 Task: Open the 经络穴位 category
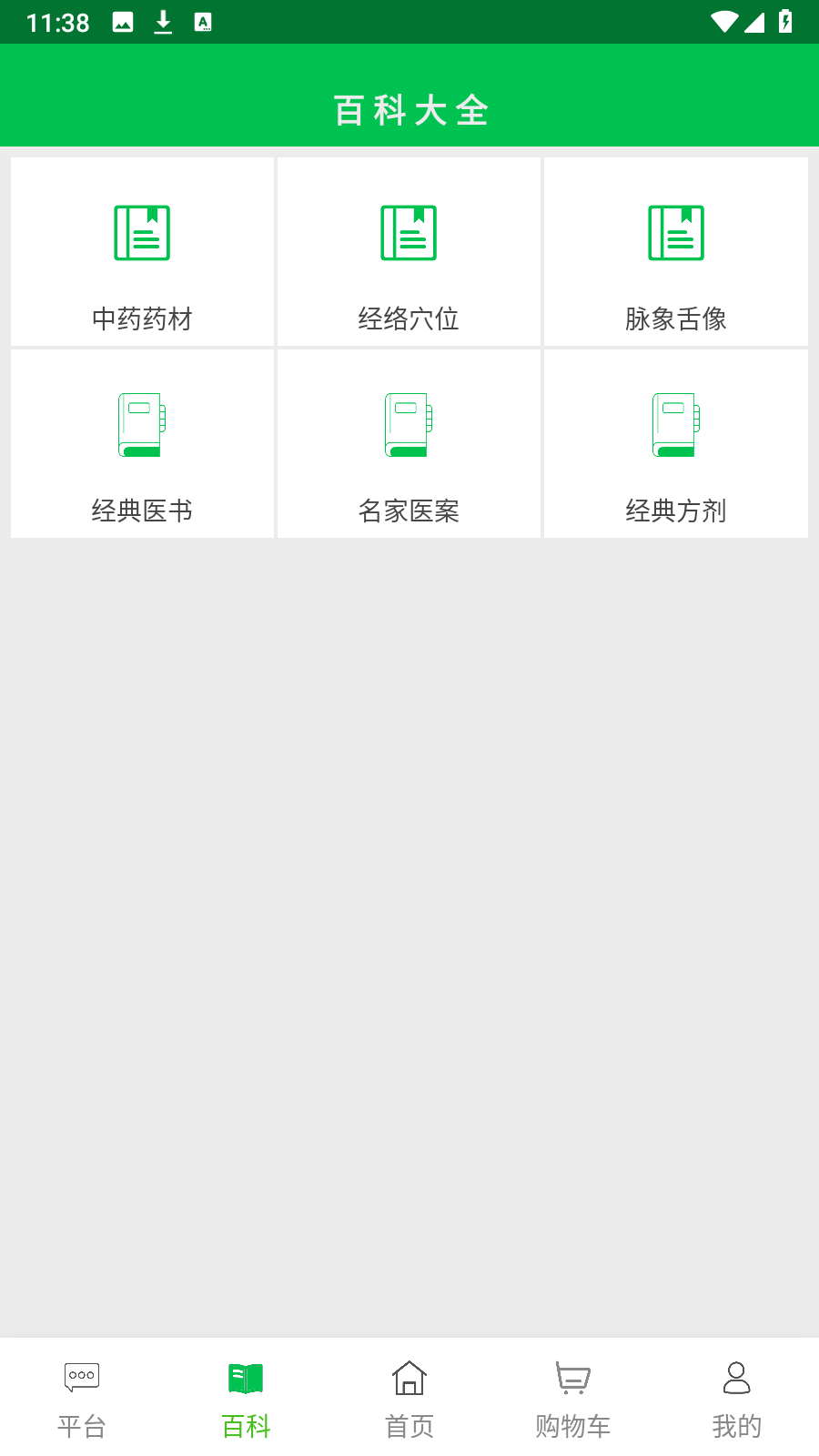click(409, 252)
